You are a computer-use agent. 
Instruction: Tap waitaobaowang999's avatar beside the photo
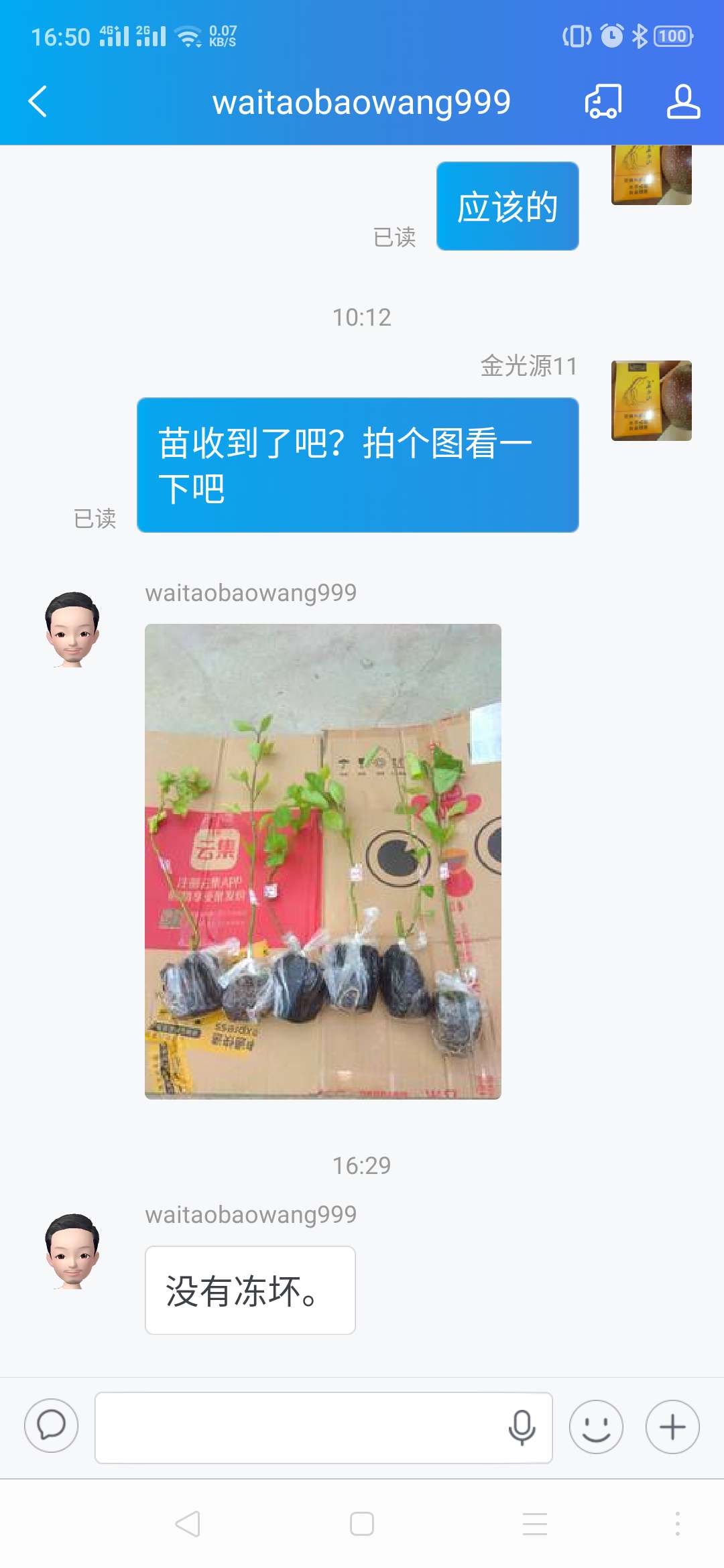(72, 629)
